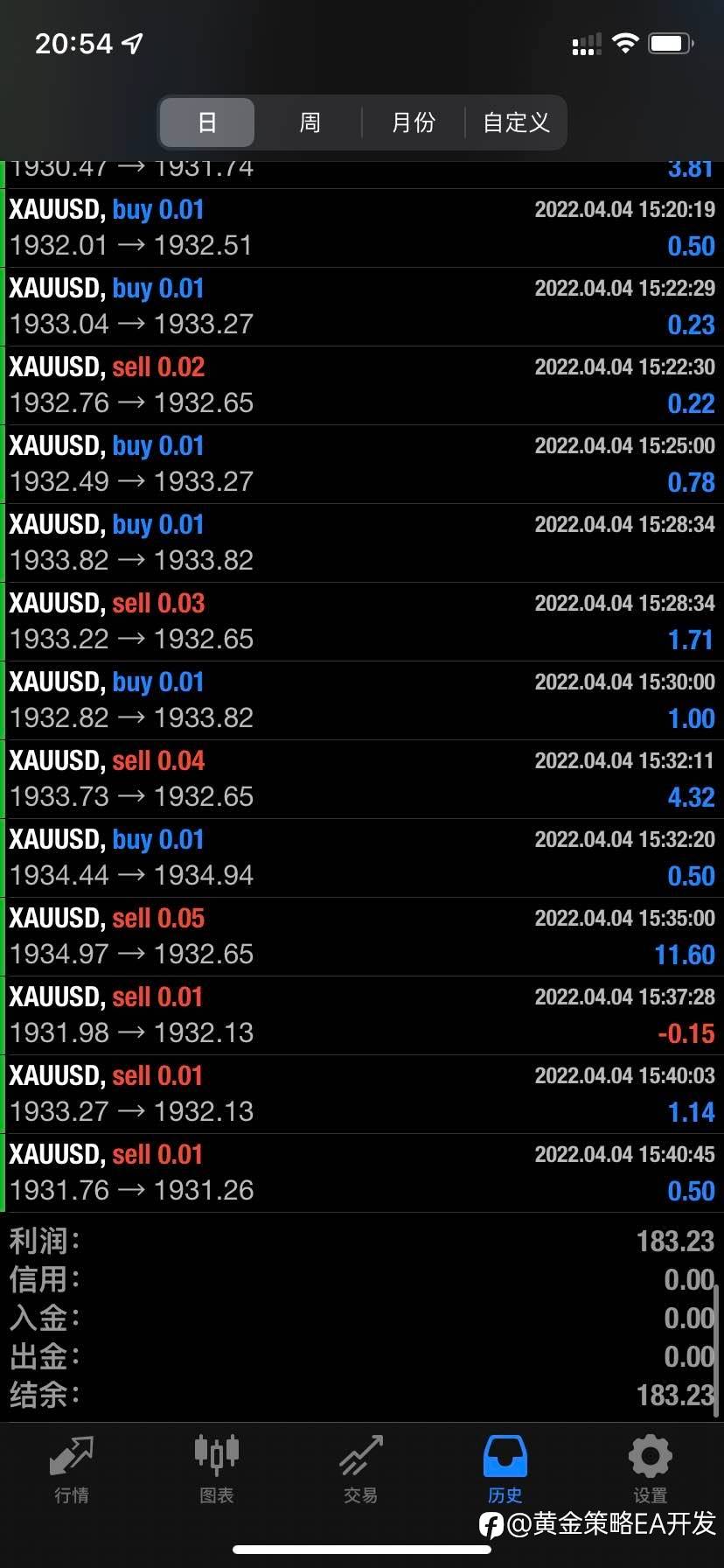
Task: Open the 自定义 custom period option
Action: [516, 122]
